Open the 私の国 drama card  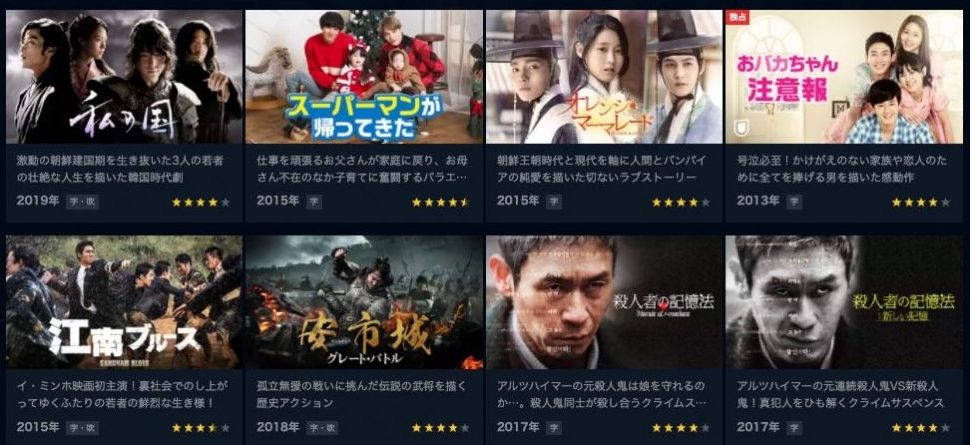point(125,77)
